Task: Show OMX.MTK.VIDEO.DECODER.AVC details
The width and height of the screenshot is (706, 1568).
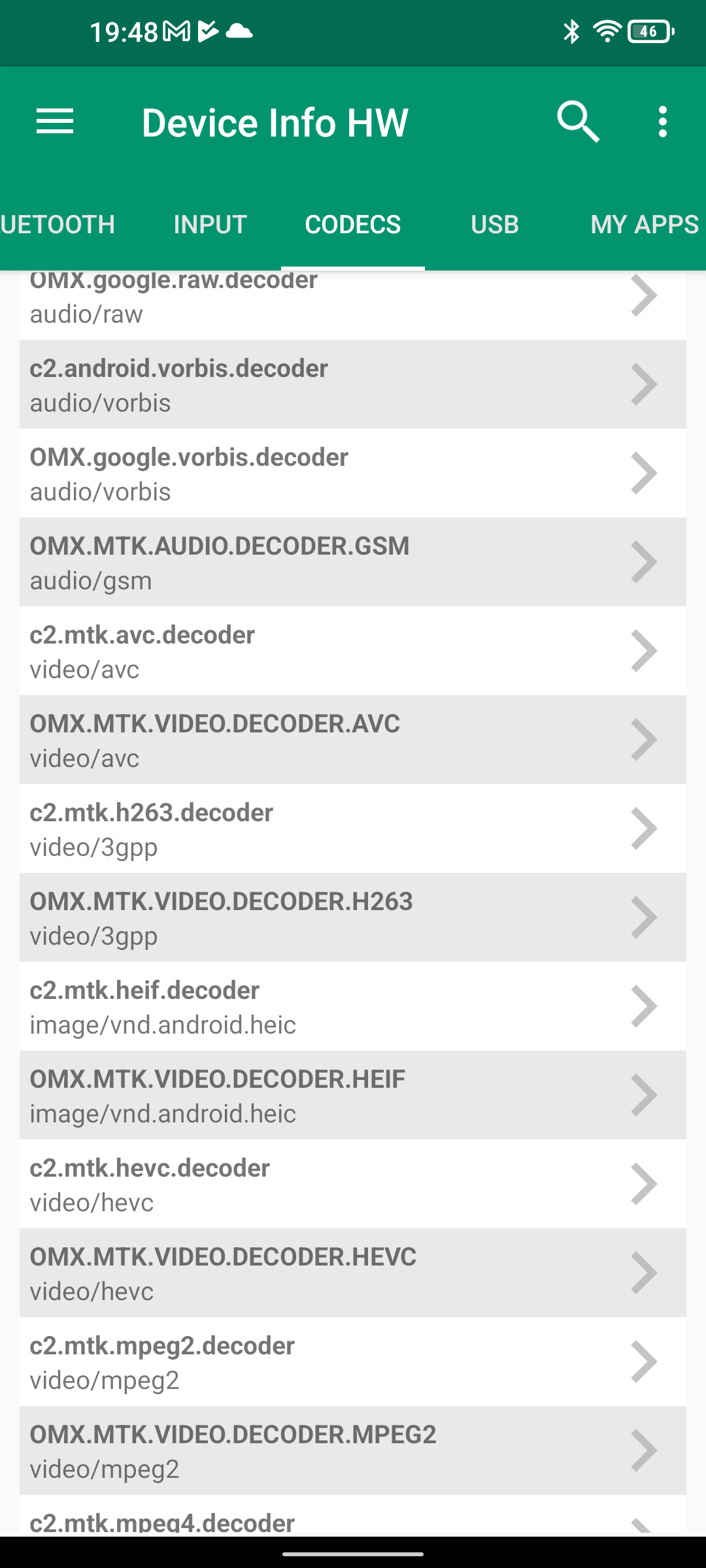Action: pos(353,740)
